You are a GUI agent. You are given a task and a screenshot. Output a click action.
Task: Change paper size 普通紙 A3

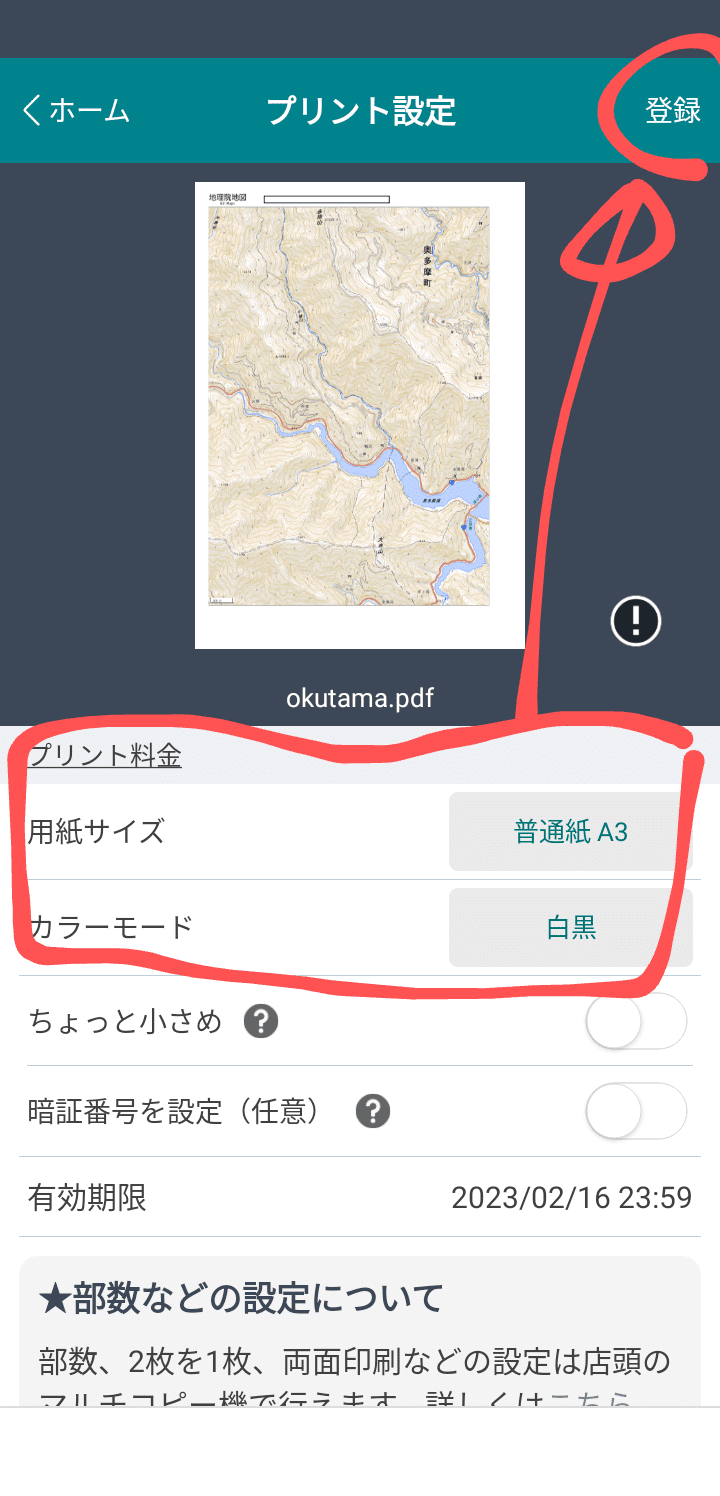click(570, 831)
